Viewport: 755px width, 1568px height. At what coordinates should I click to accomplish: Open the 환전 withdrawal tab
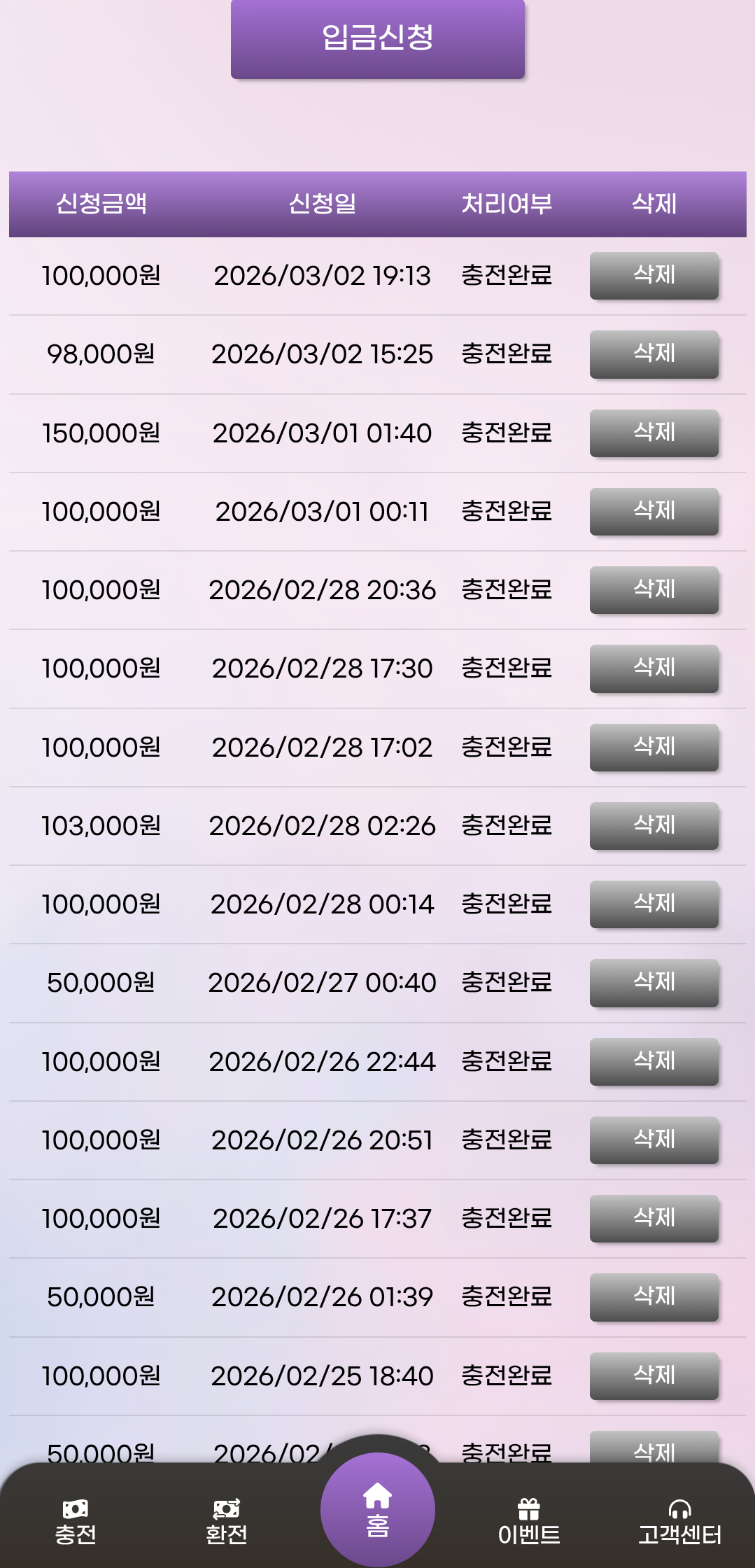226,1522
